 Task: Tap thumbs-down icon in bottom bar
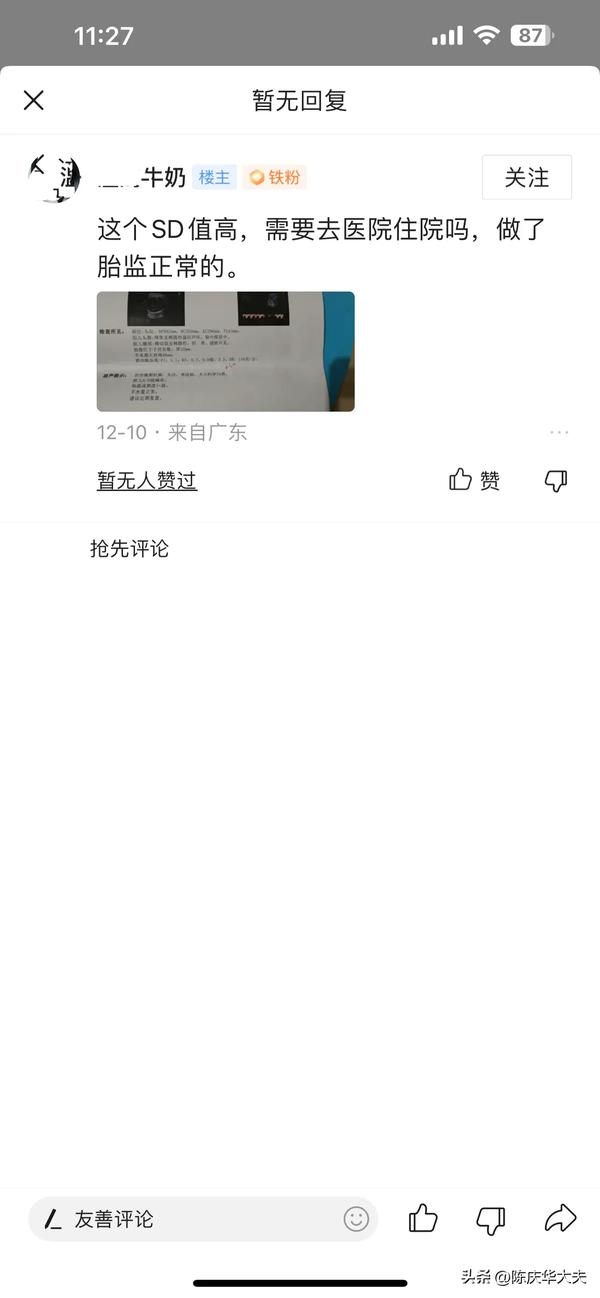pos(490,1219)
